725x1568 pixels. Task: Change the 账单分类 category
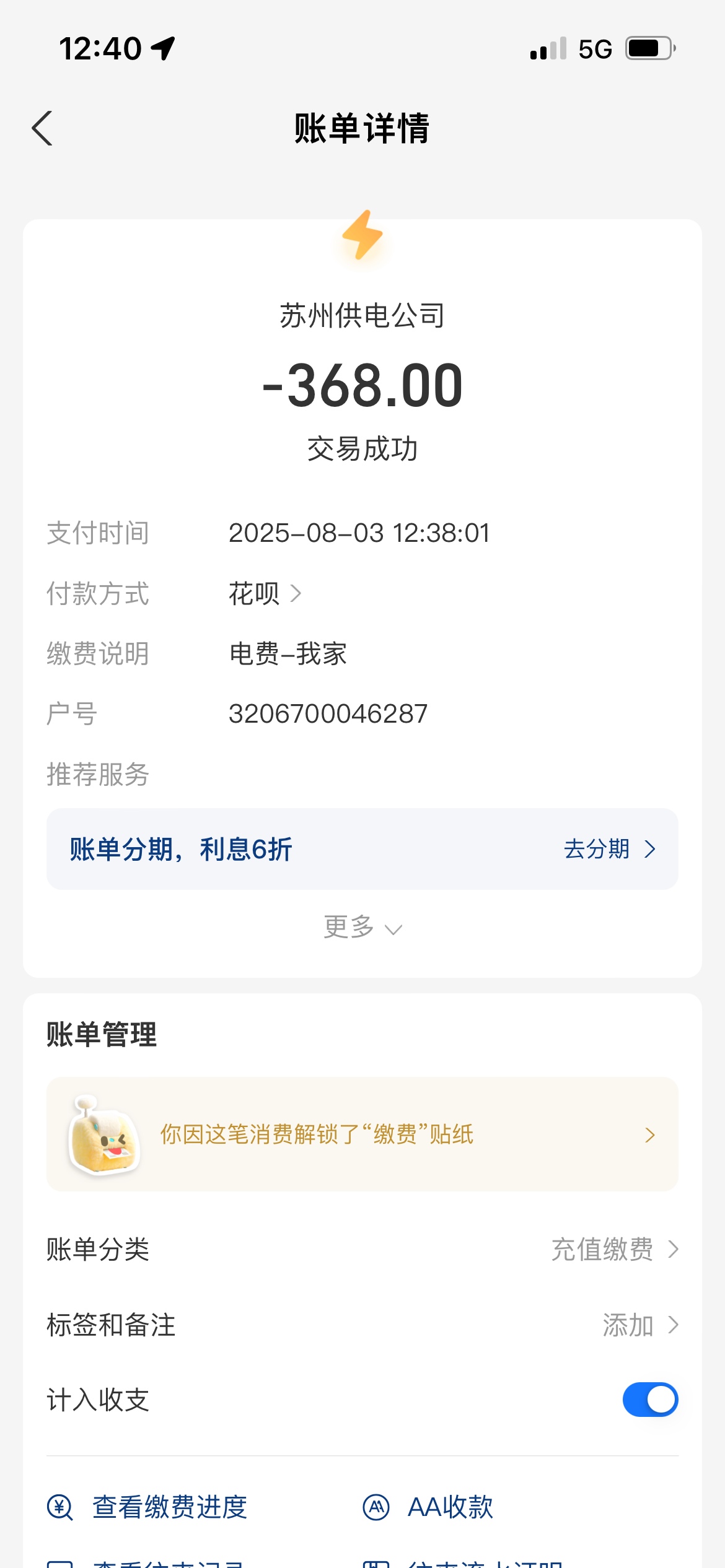(613, 1250)
